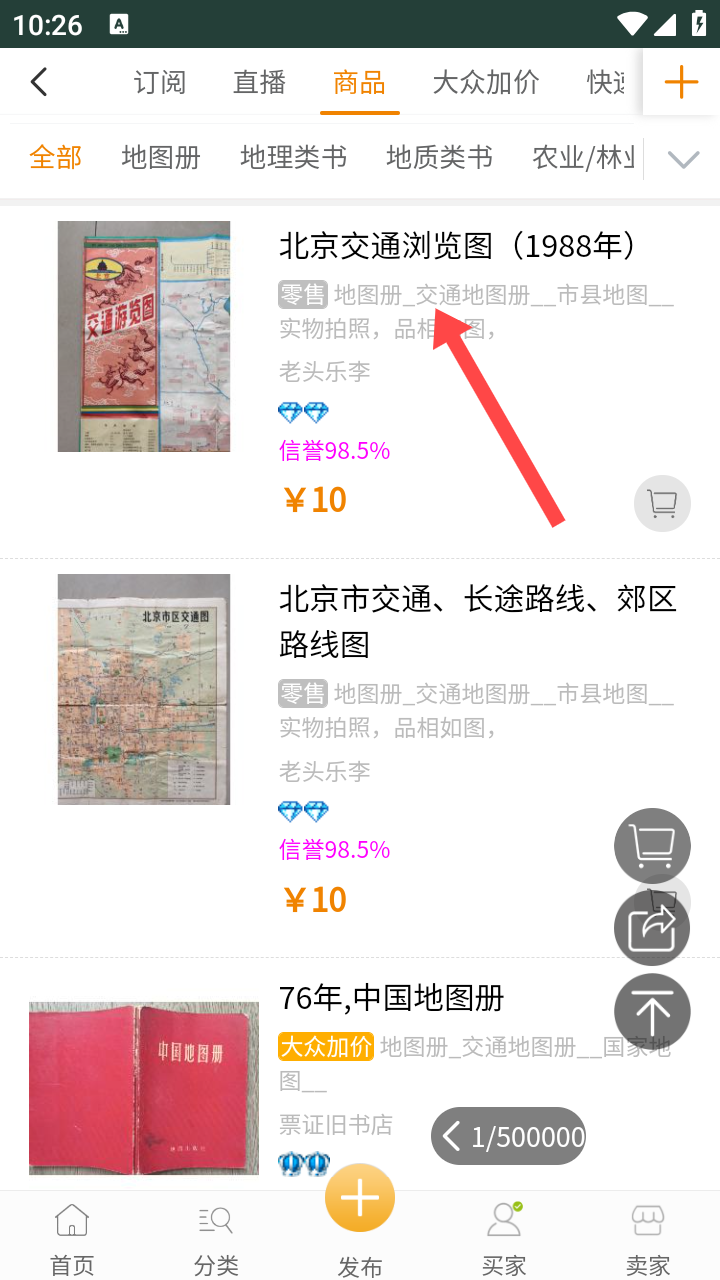The width and height of the screenshot is (720, 1280).
Task: Open 76年,中国地图册 listing
Action: coord(391,997)
